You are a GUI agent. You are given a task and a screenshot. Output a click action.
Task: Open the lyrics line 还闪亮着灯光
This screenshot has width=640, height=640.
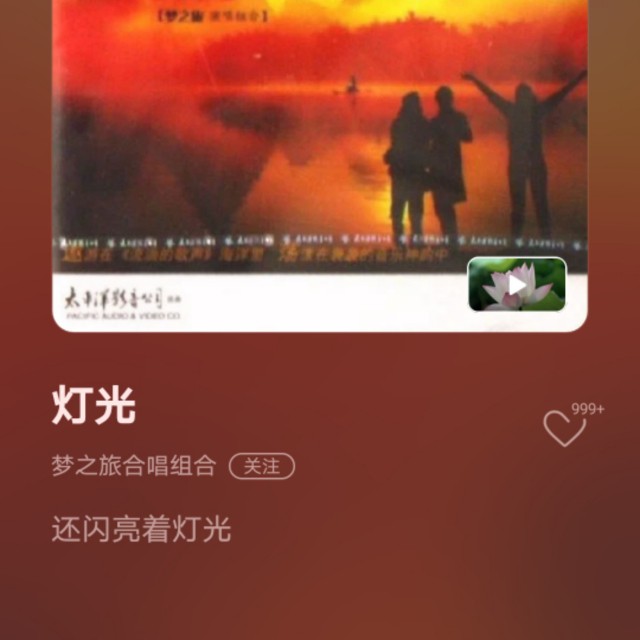(x=141, y=528)
